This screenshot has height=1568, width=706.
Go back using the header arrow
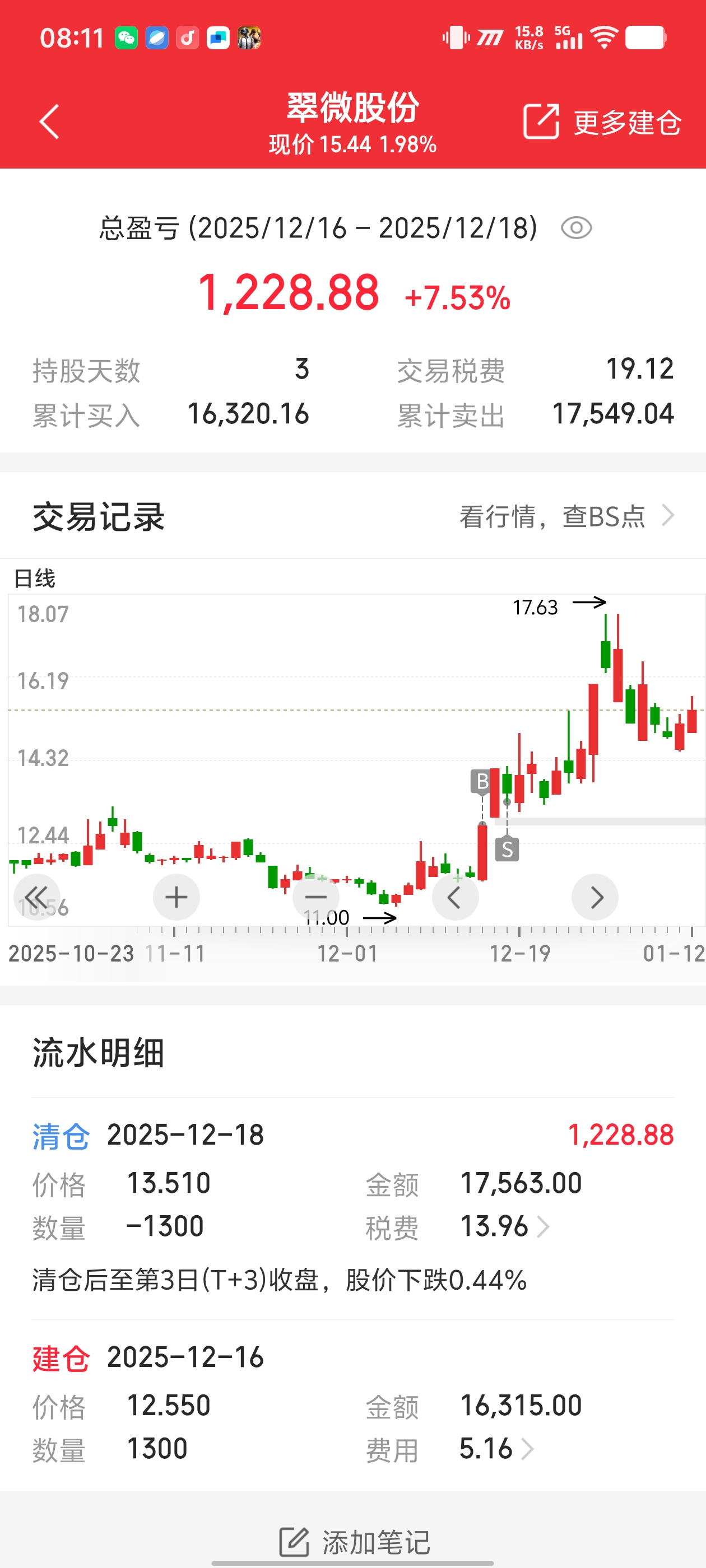point(49,122)
